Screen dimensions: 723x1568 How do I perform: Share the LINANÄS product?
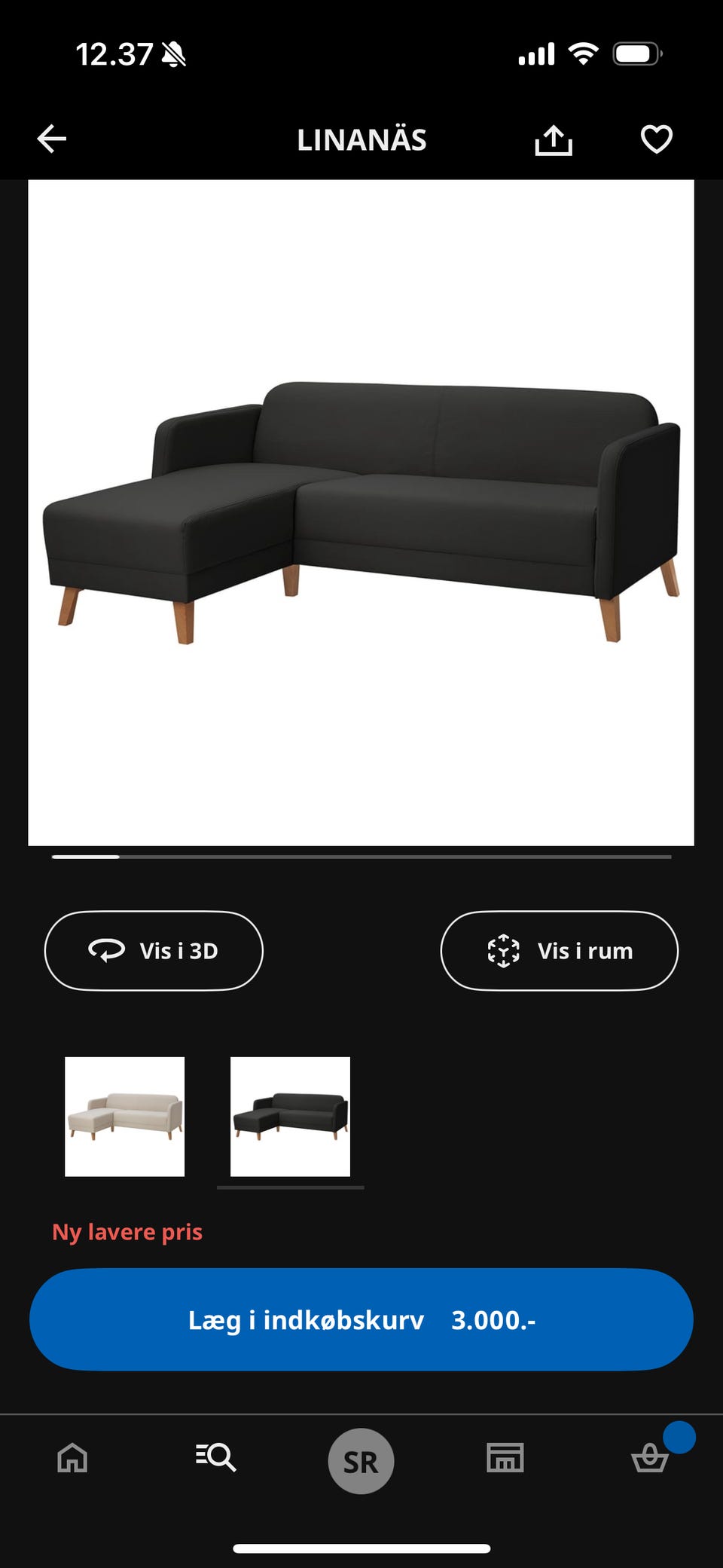(554, 139)
